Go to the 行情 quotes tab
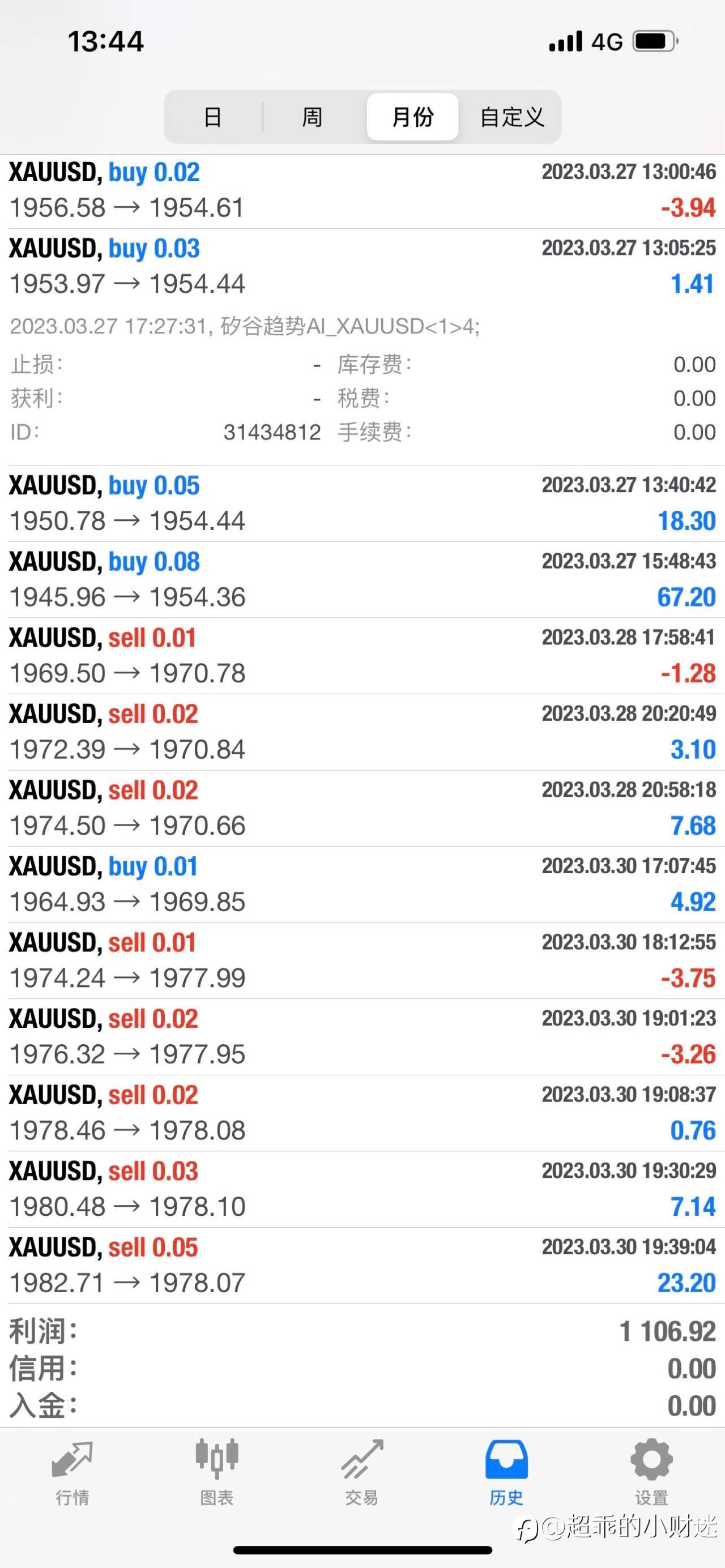Viewport: 725px width, 1568px height. [x=72, y=1473]
